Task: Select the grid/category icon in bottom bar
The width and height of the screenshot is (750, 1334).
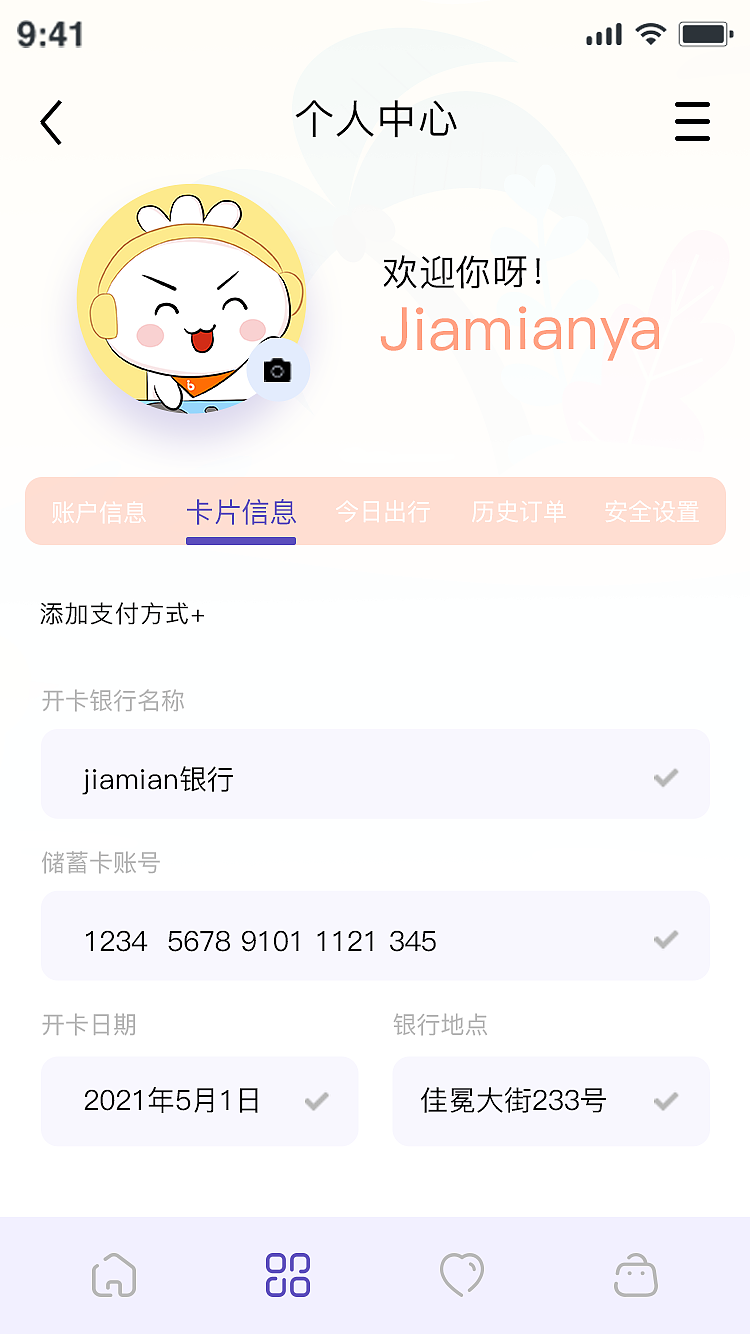Action: [287, 1274]
